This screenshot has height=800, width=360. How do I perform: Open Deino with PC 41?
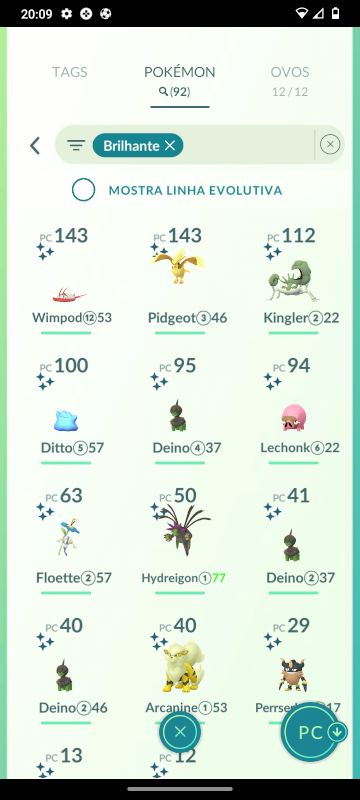[x=294, y=540]
